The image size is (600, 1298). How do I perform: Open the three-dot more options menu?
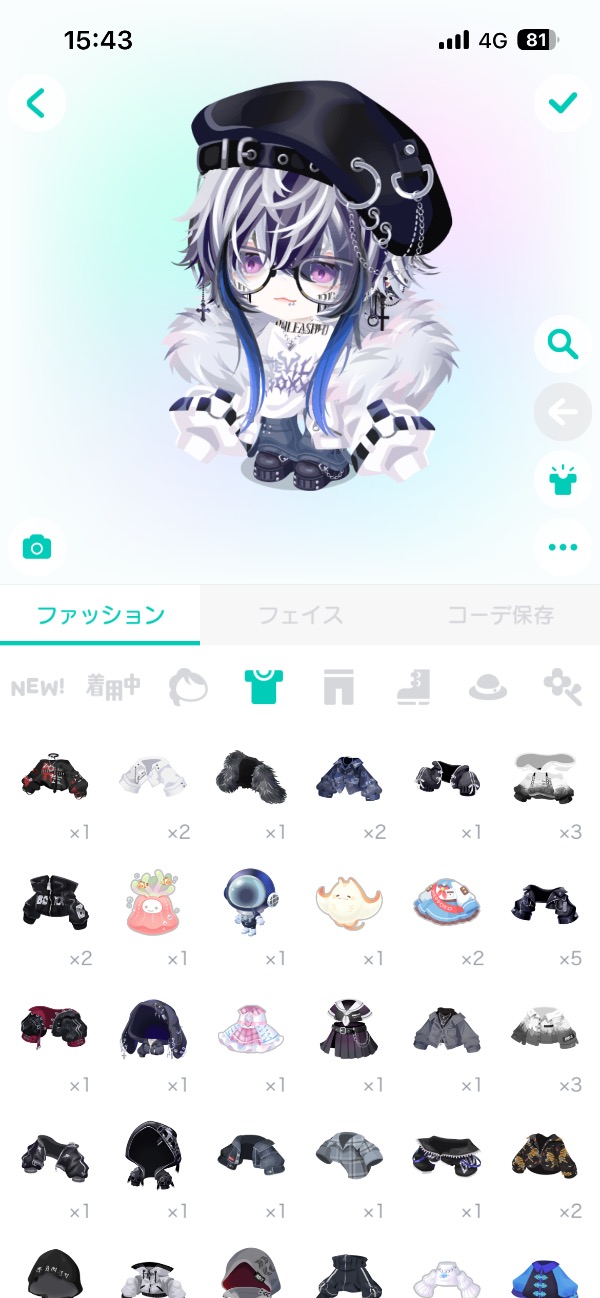(x=563, y=547)
